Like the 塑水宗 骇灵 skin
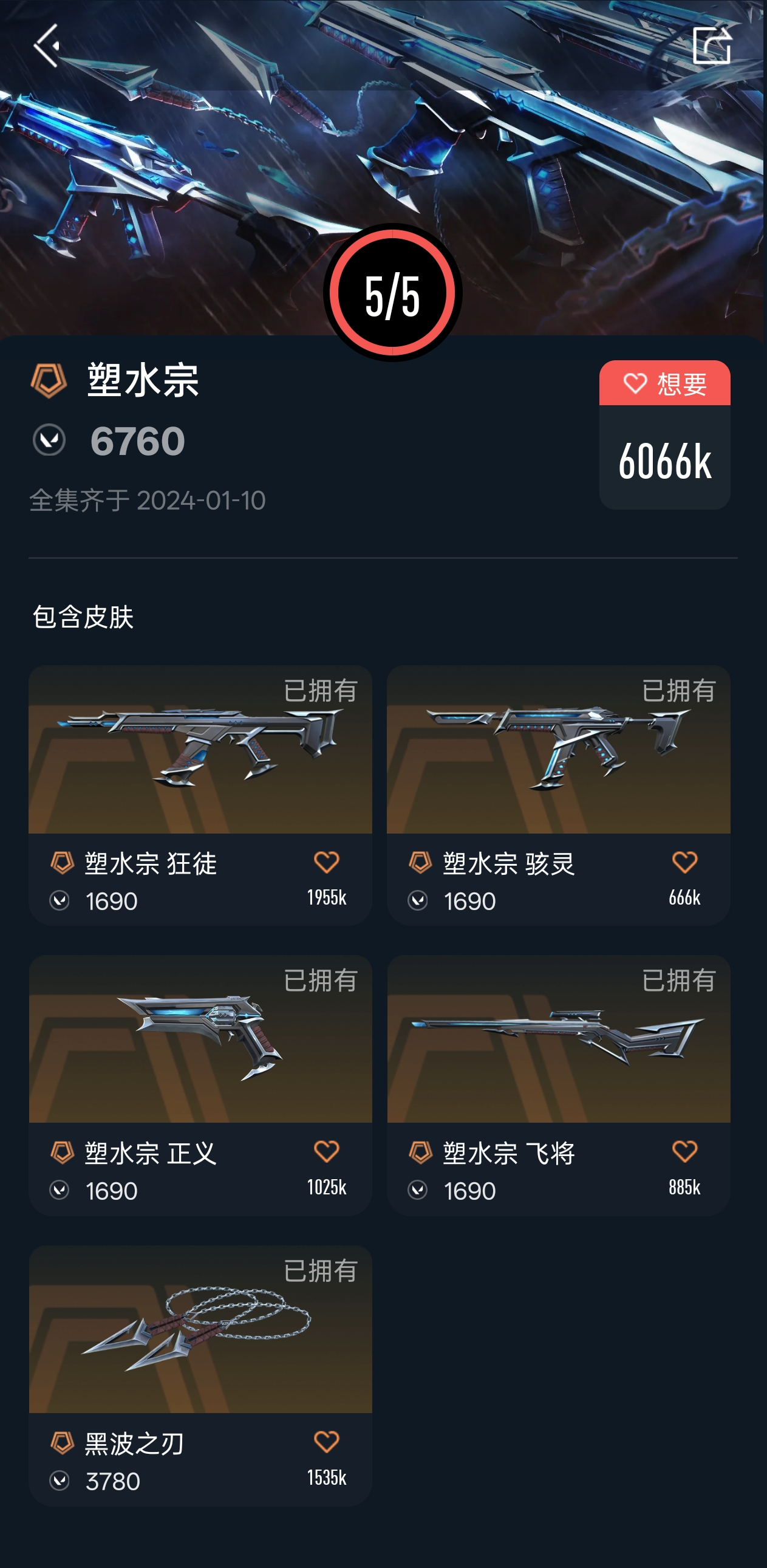This screenshot has width=767, height=1568. 684,863
